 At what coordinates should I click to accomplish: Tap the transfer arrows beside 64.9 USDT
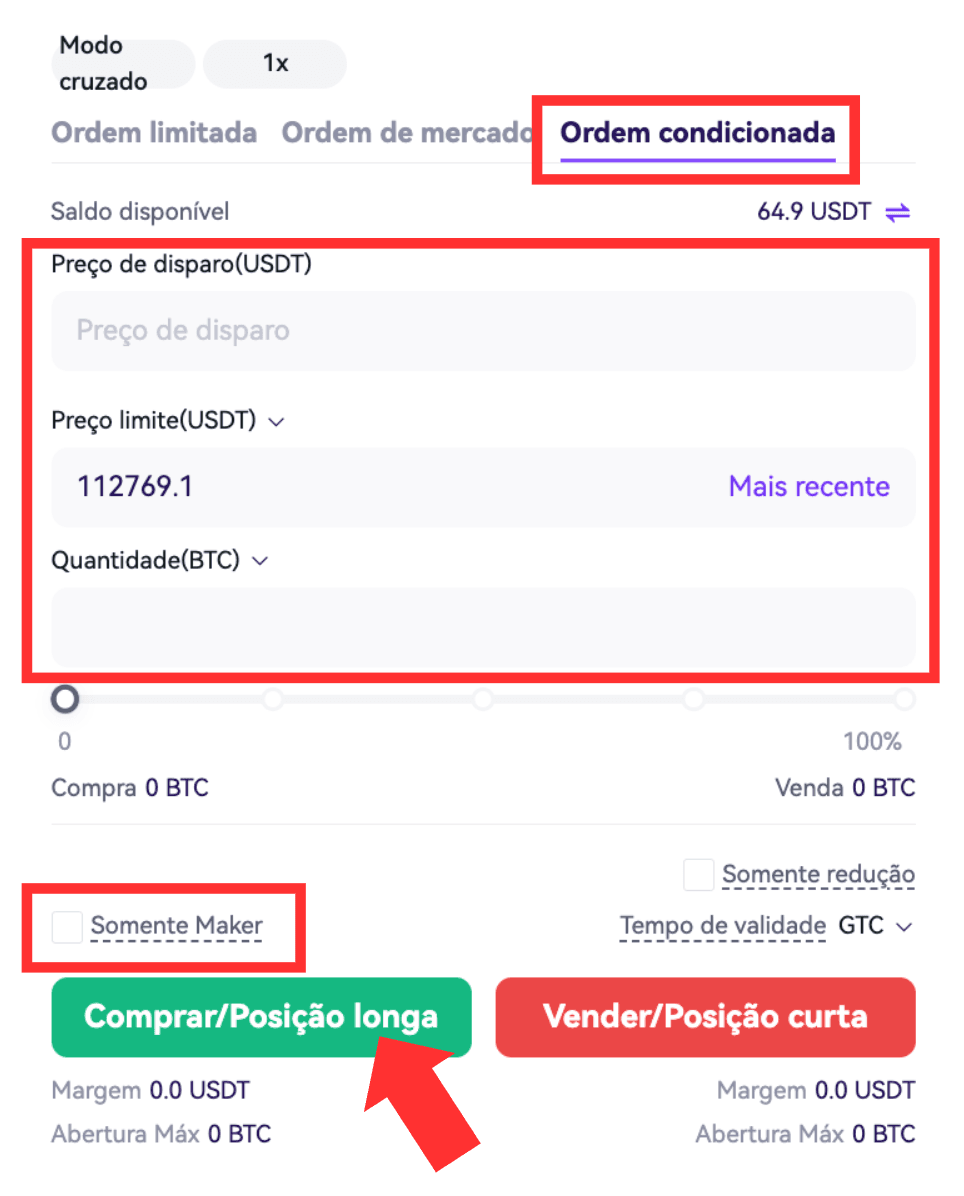(x=897, y=212)
